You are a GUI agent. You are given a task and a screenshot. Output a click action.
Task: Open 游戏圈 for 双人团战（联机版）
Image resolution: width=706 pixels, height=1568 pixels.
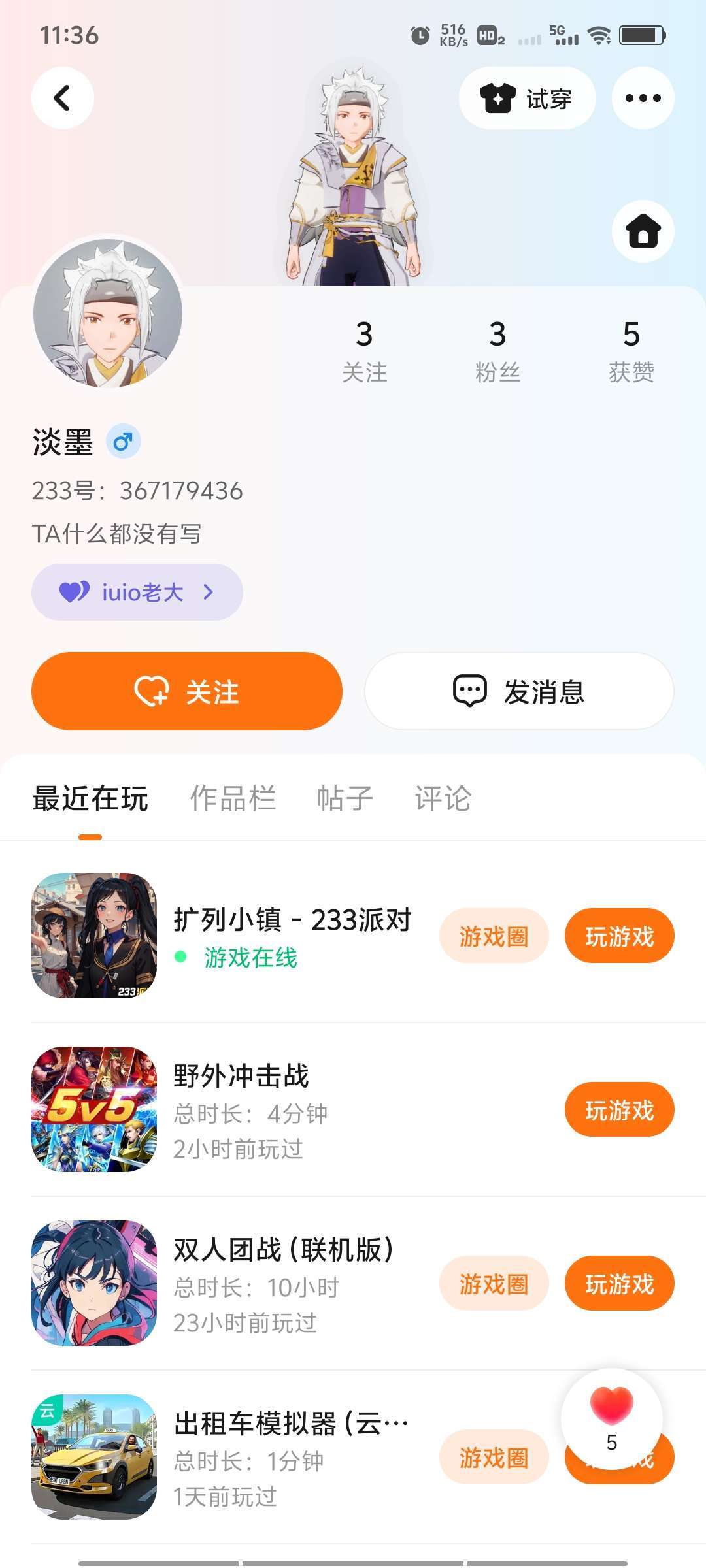(494, 1284)
